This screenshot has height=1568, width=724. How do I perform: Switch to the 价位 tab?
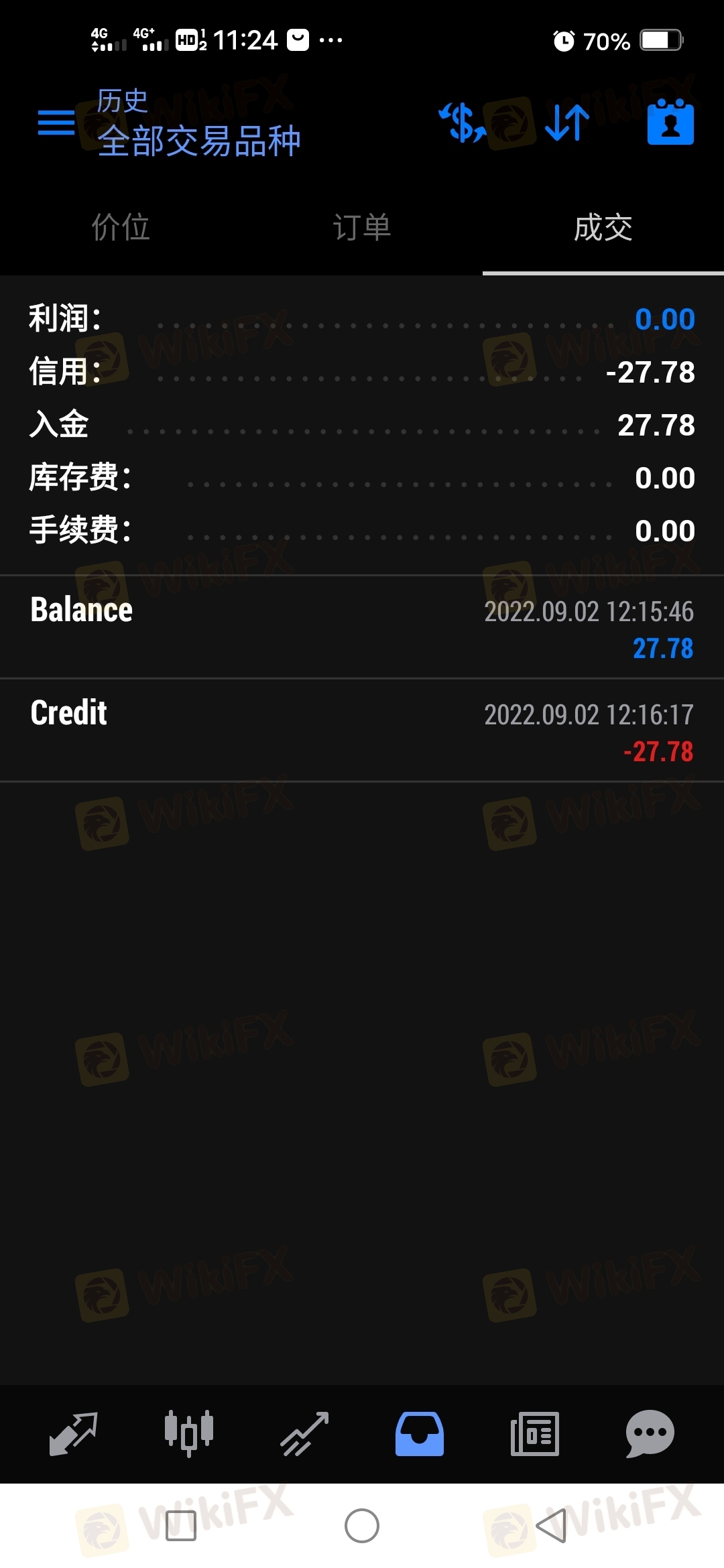pos(121,227)
